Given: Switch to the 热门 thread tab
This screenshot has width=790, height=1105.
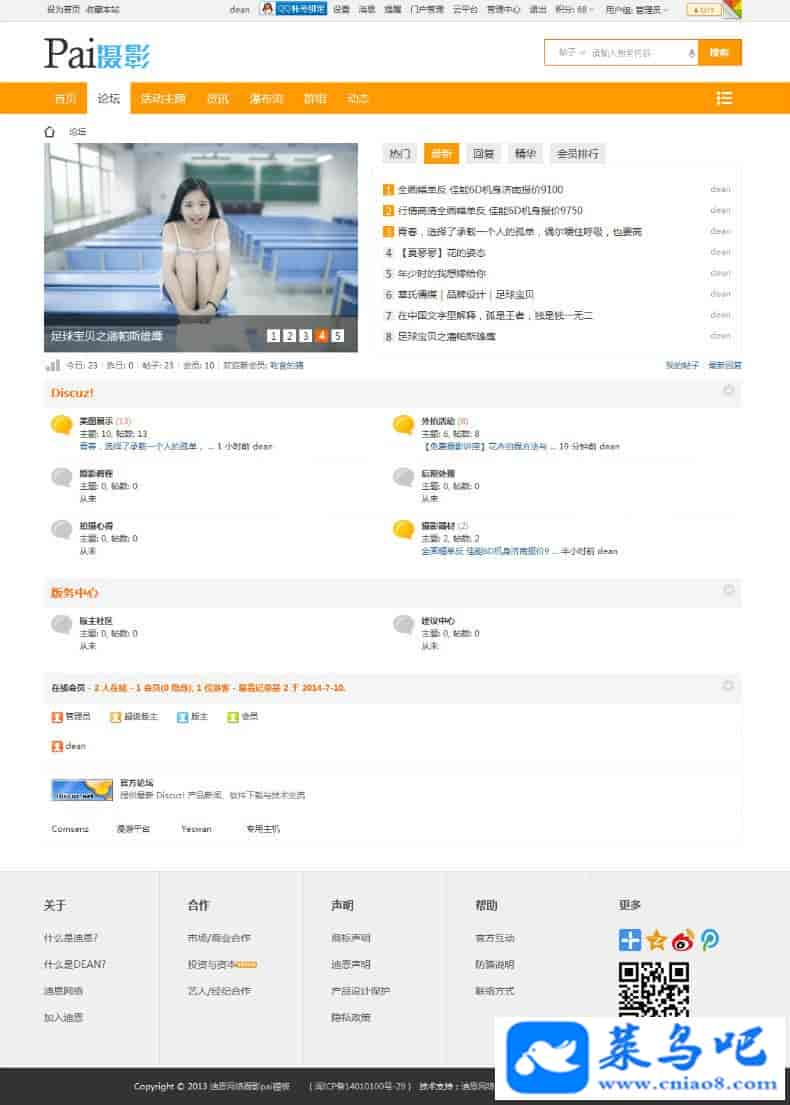Looking at the screenshot, I should [x=400, y=153].
